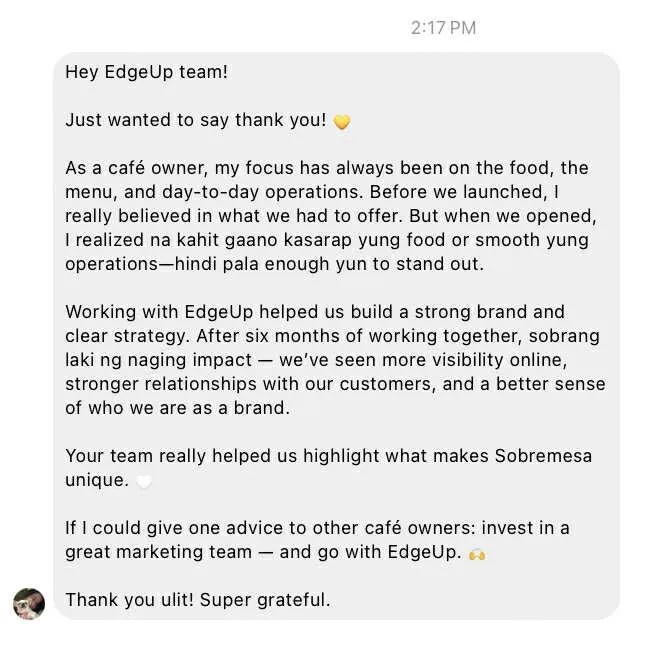The height and width of the screenshot is (652, 672).
Task: Open the sender's profile picture avatar
Action: (29, 604)
